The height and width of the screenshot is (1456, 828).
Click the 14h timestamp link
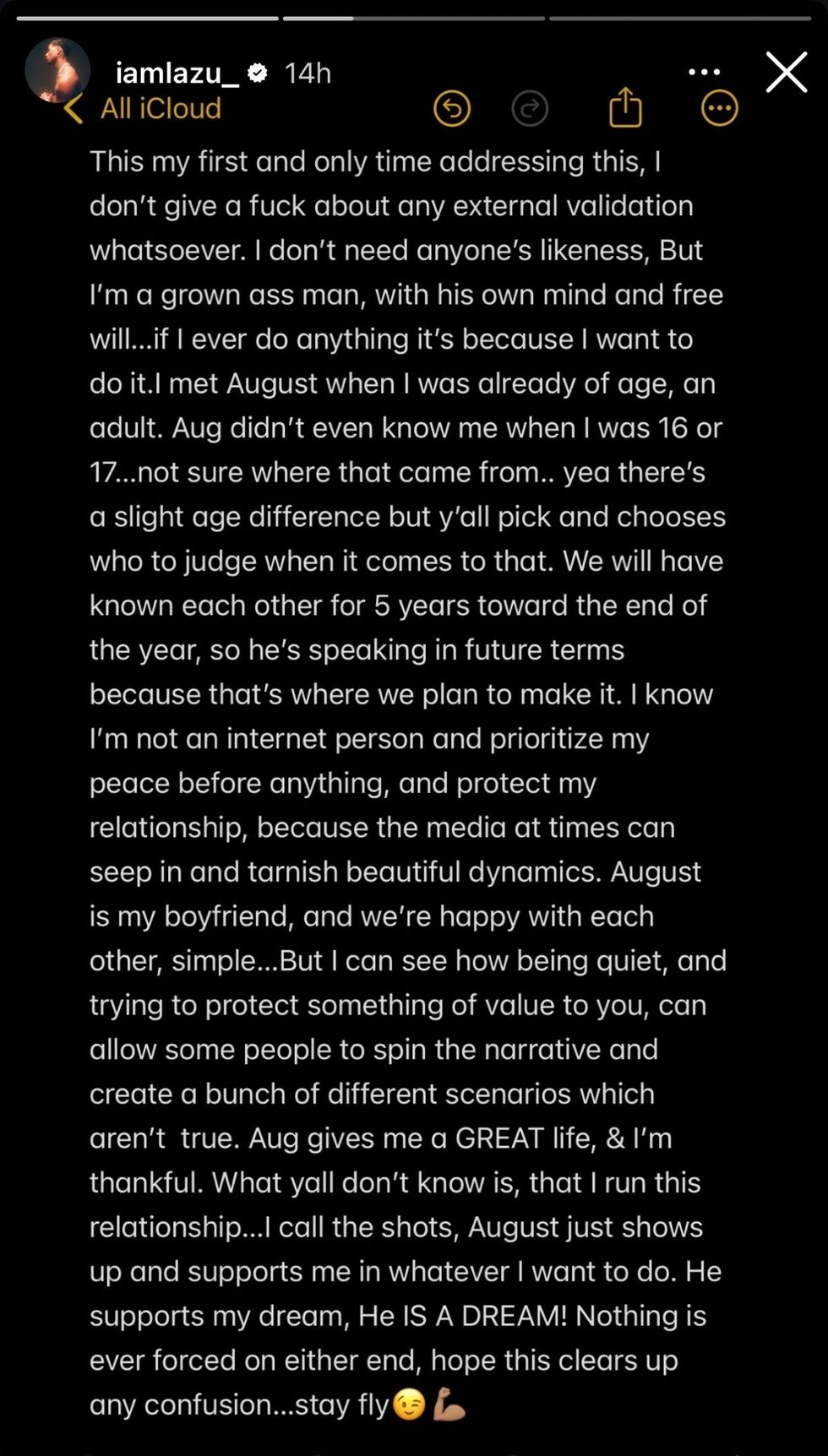click(308, 73)
